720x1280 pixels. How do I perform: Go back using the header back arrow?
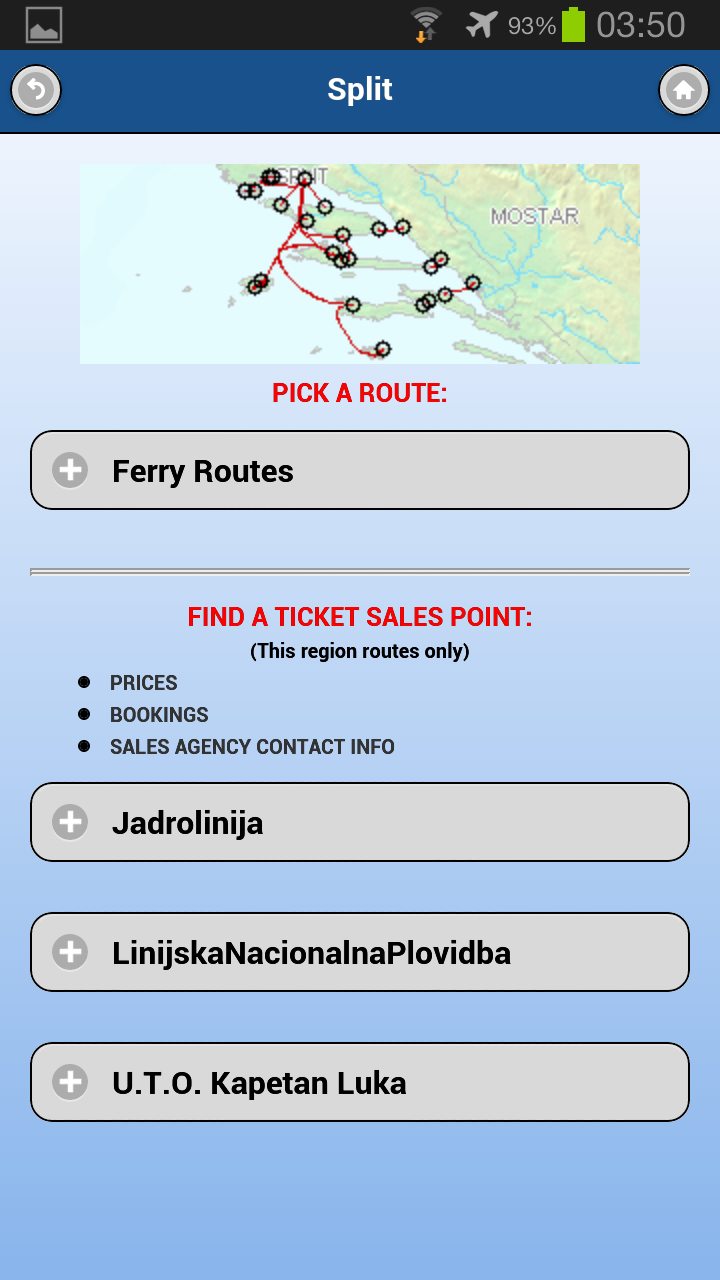(36, 91)
